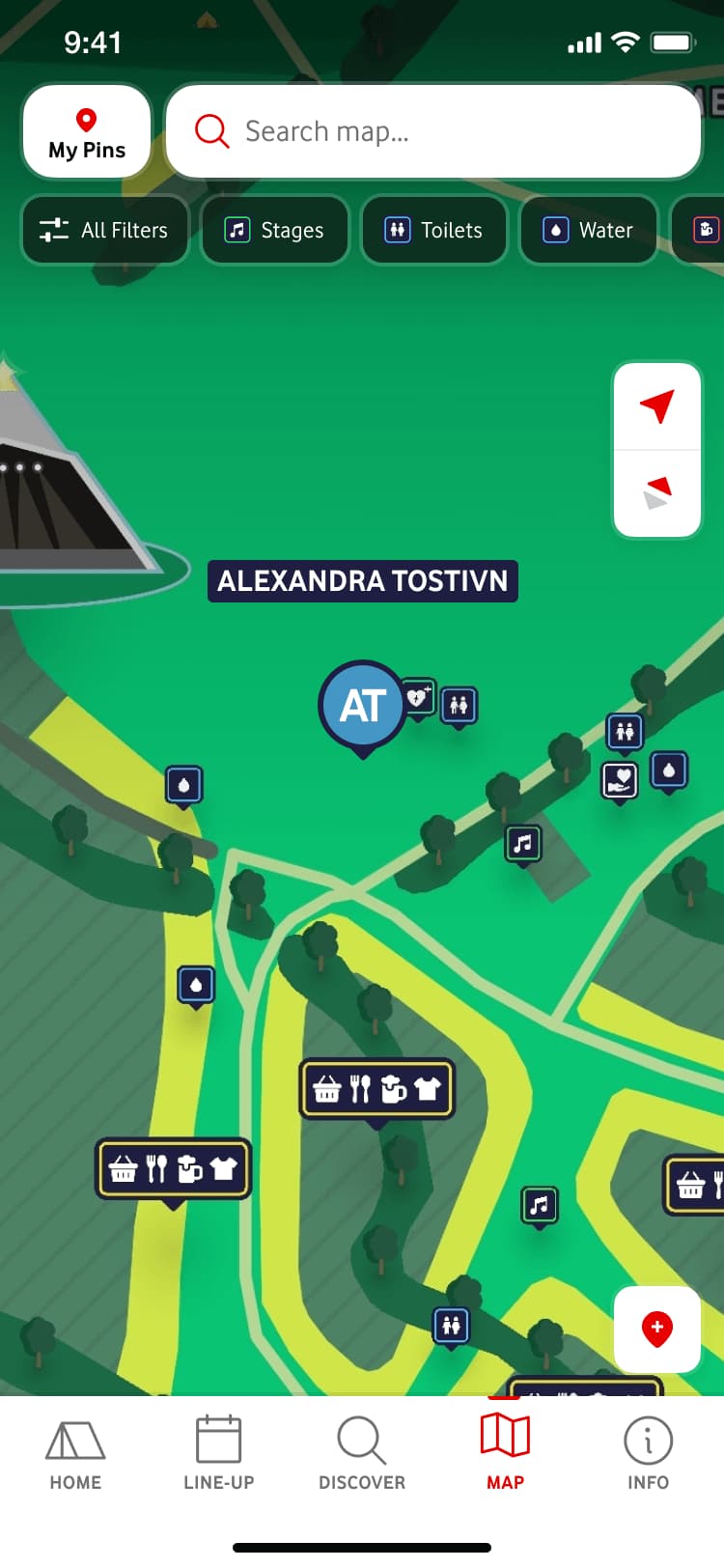
Task: Tap the Search map field
Action: coord(433,131)
